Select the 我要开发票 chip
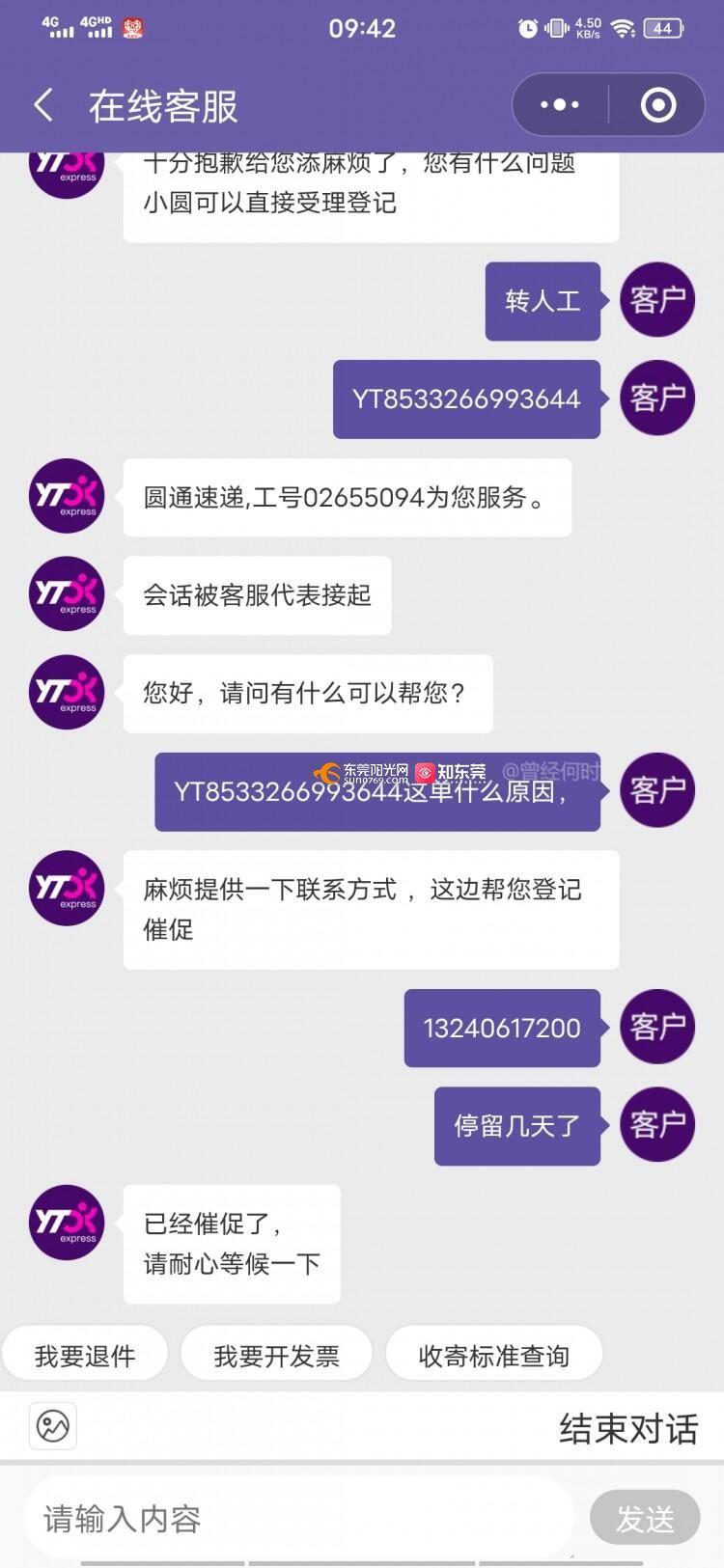The height and width of the screenshot is (1568, 724). [276, 1356]
